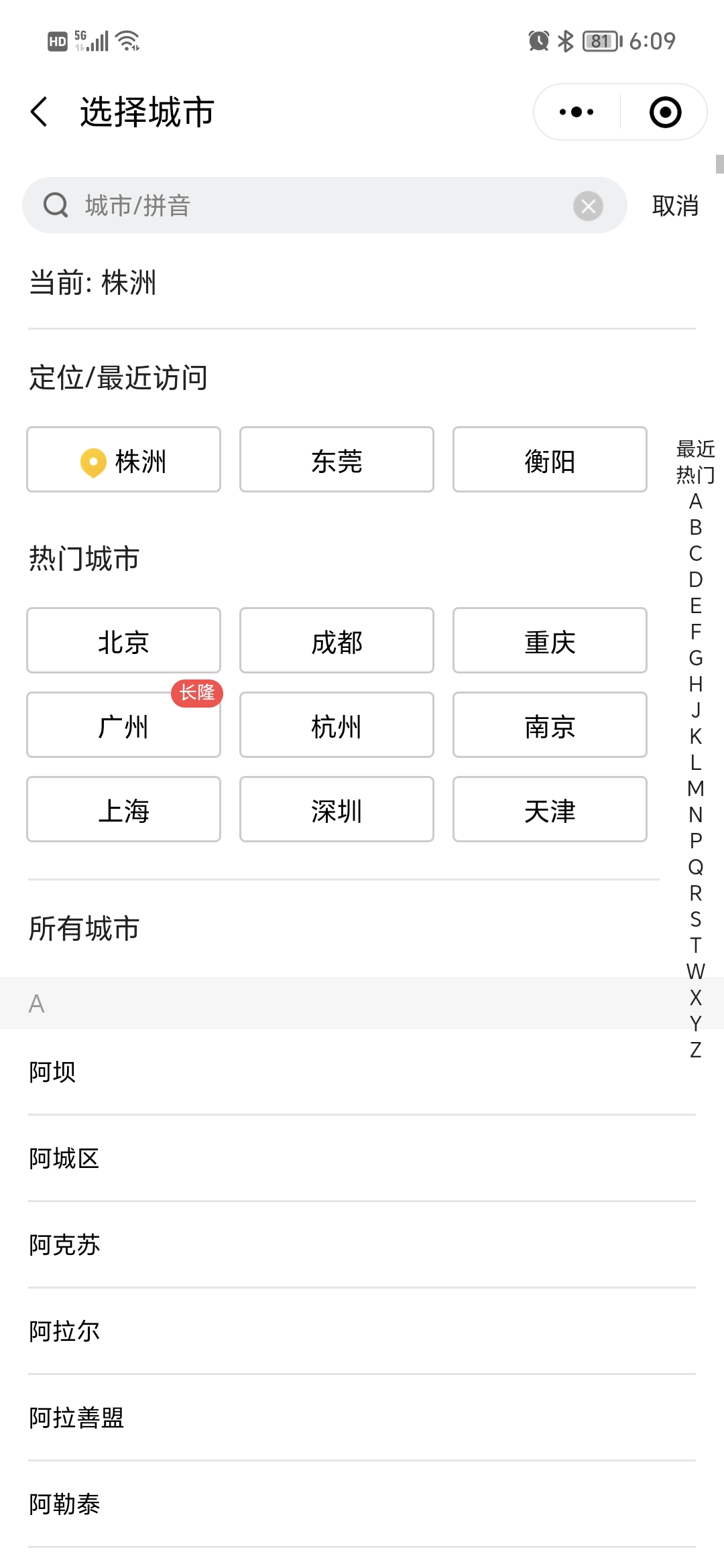
Task: Select the located city 株洲
Action: pos(124,460)
